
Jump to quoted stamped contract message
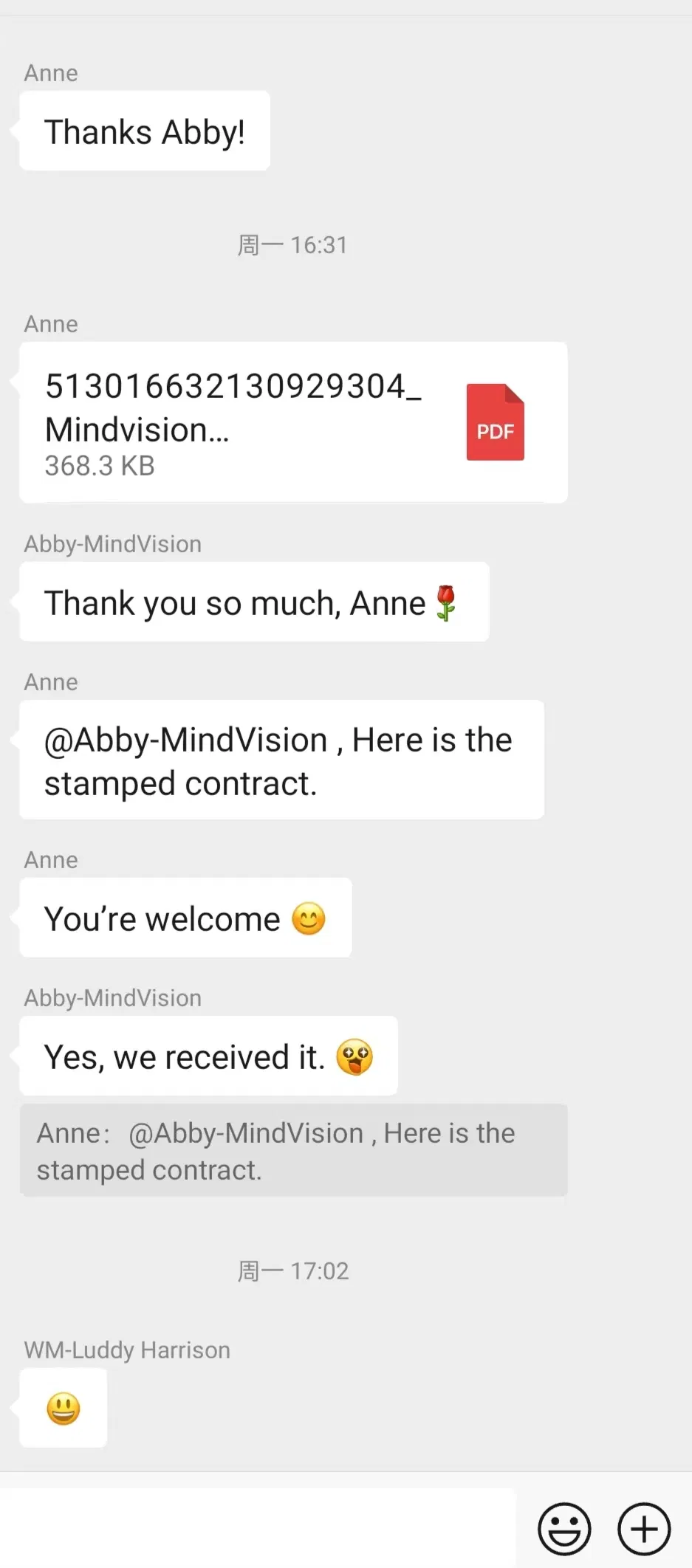[293, 1150]
